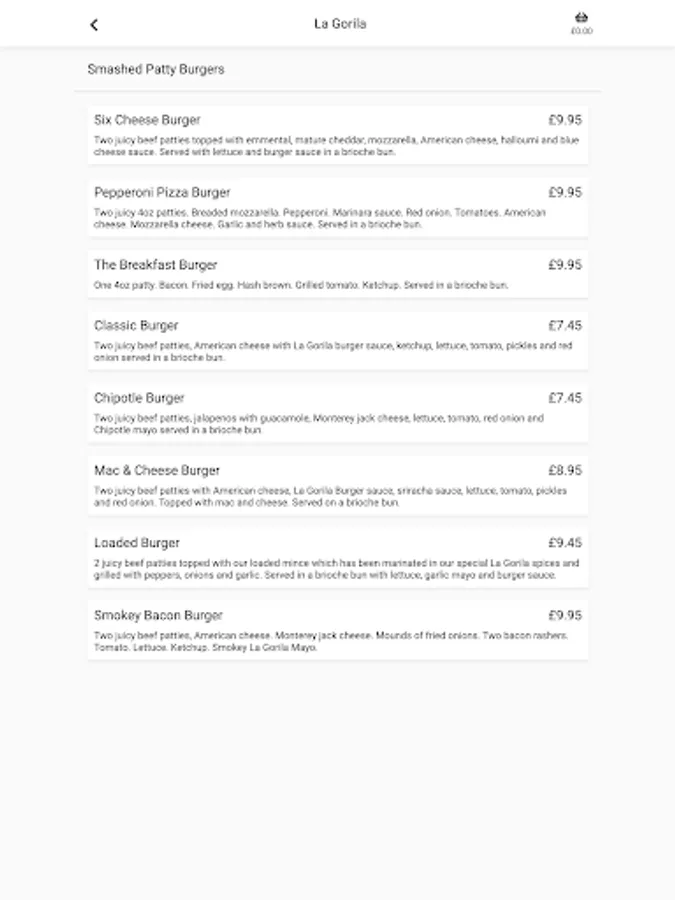The width and height of the screenshot is (675, 900).
Task: Tap the Classic Burger row
Action: tap(338, 341)
